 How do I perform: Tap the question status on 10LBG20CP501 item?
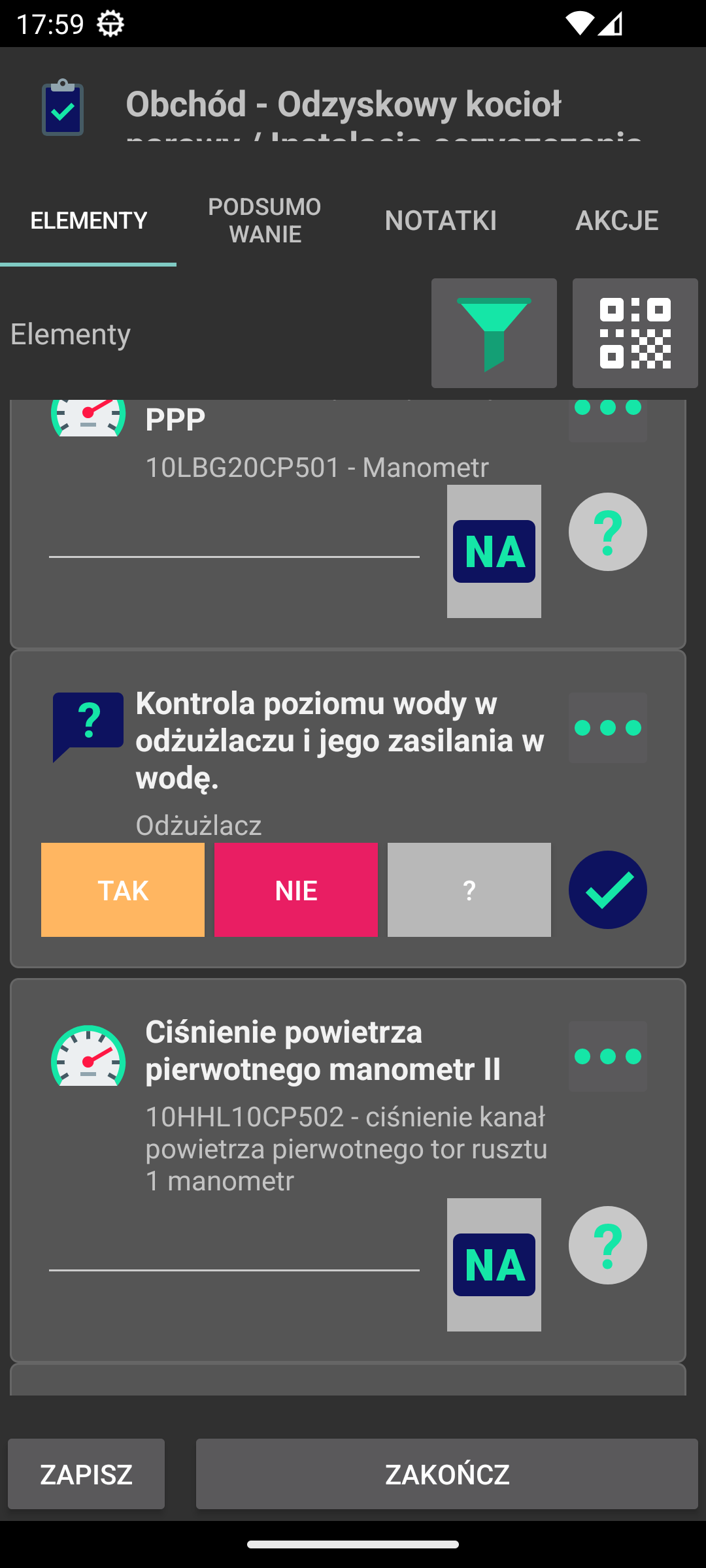pyautogui.click(x=607, y=532)
